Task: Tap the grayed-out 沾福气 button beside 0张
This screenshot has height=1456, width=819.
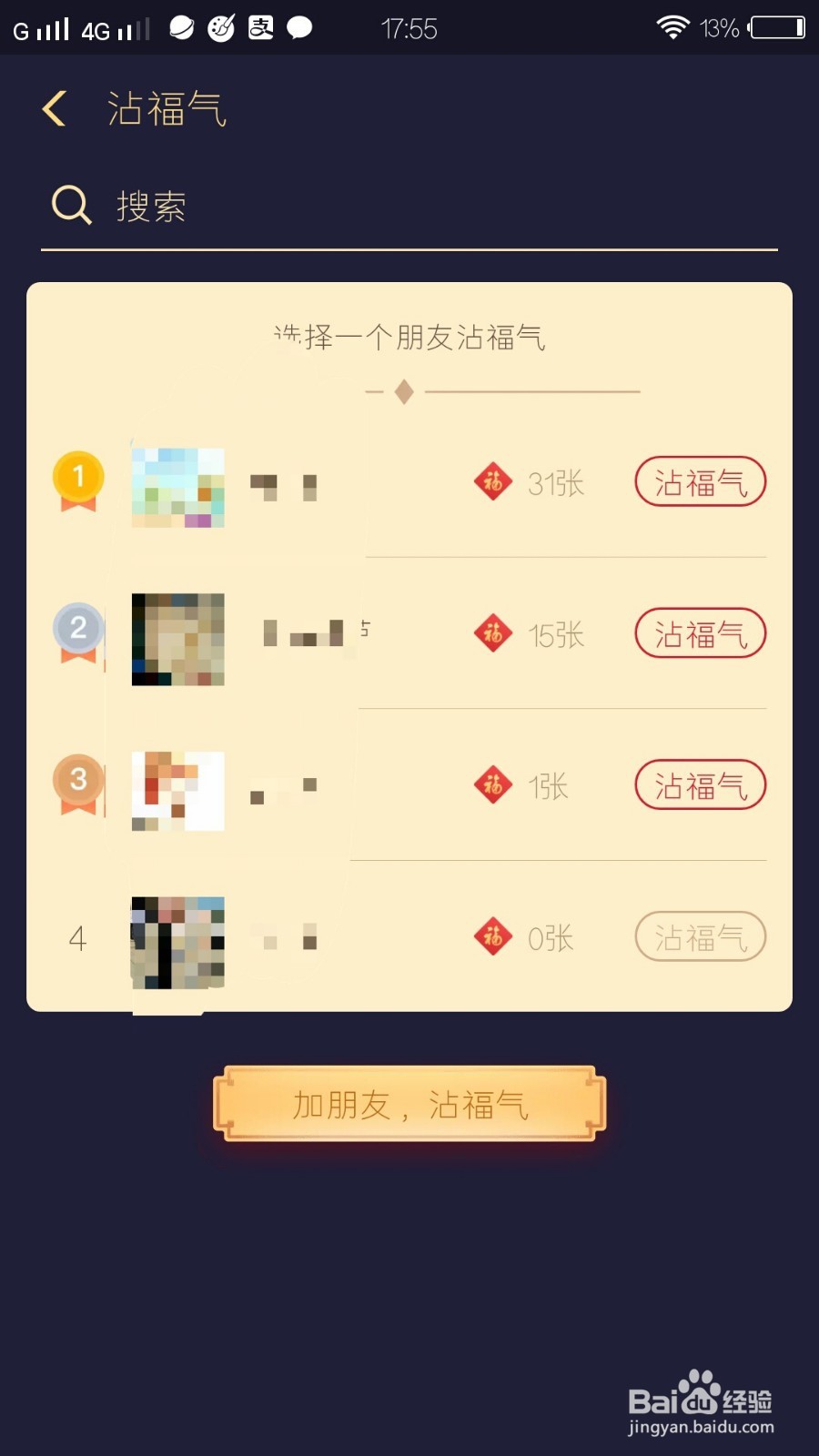Action: pyautogui.click(x=699, y=937)
